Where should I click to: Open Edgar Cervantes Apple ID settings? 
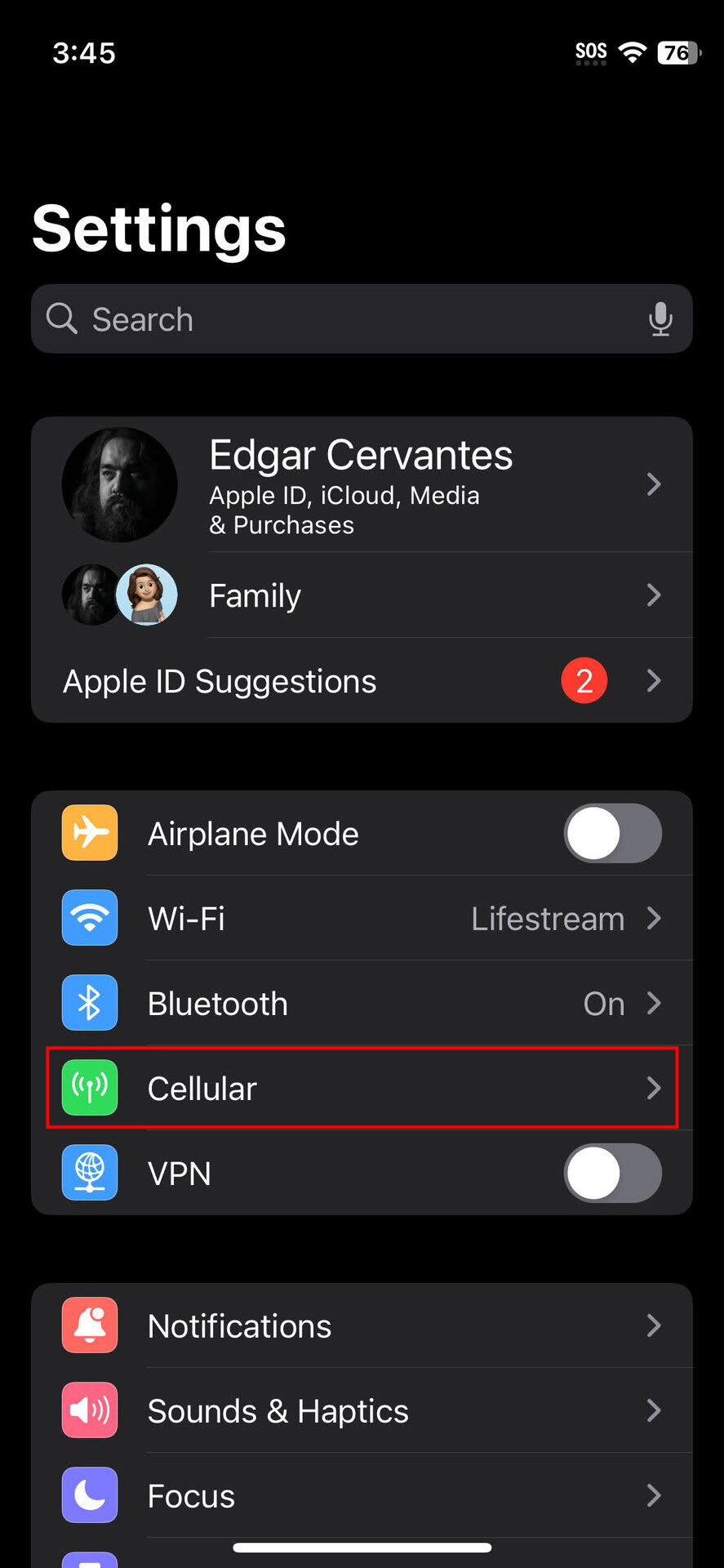coord(362,483)
